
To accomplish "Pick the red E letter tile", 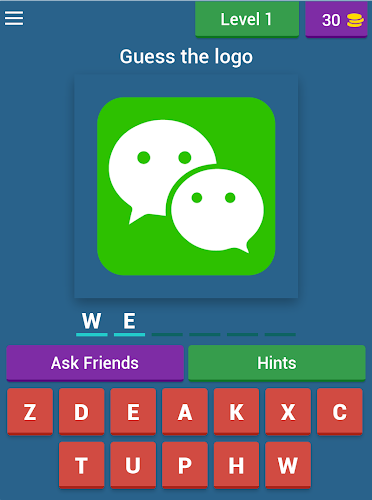I will (x=133, y=412).
